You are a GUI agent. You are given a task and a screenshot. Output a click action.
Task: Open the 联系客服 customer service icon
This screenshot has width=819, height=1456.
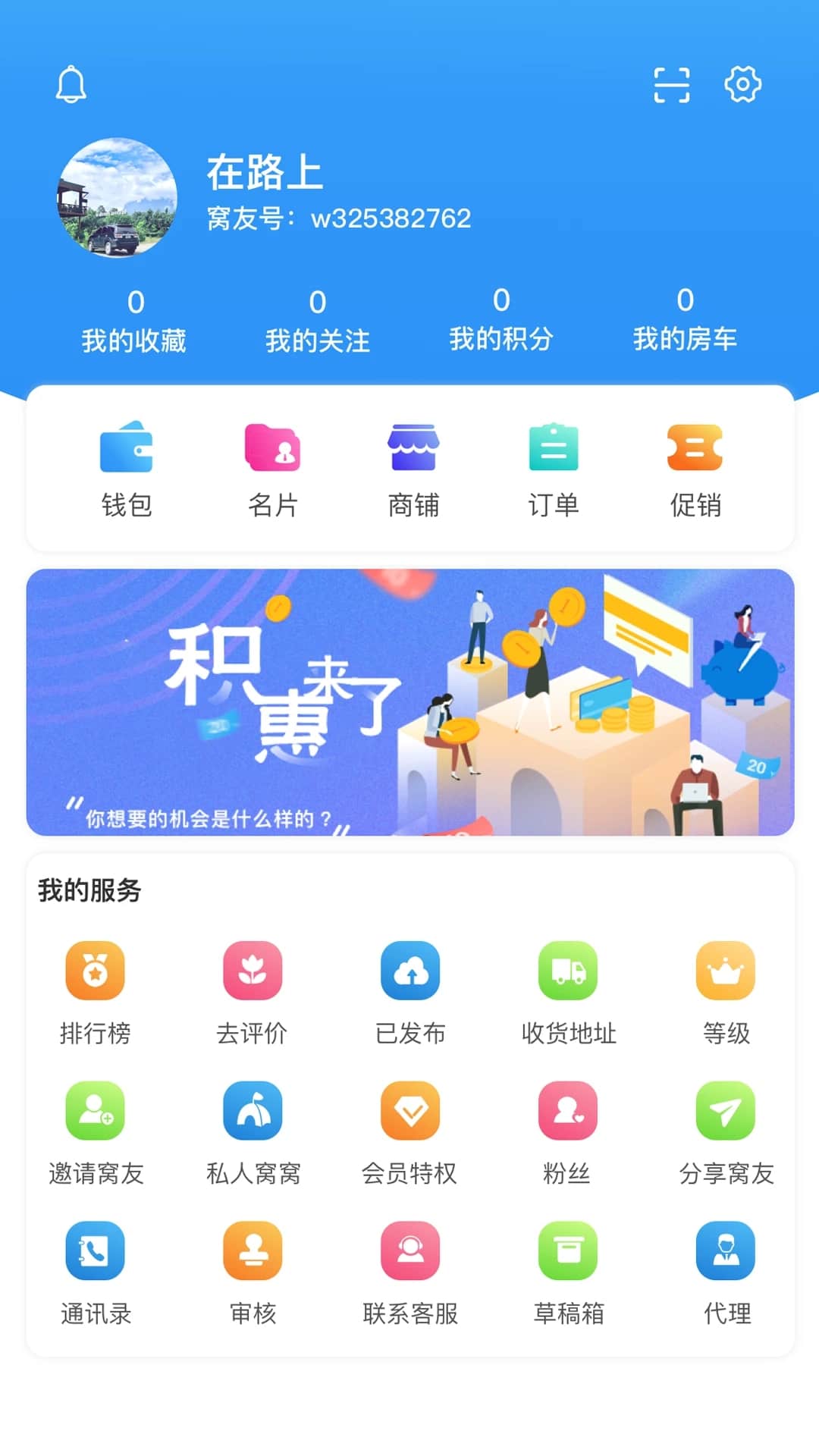coord(409,1251)
